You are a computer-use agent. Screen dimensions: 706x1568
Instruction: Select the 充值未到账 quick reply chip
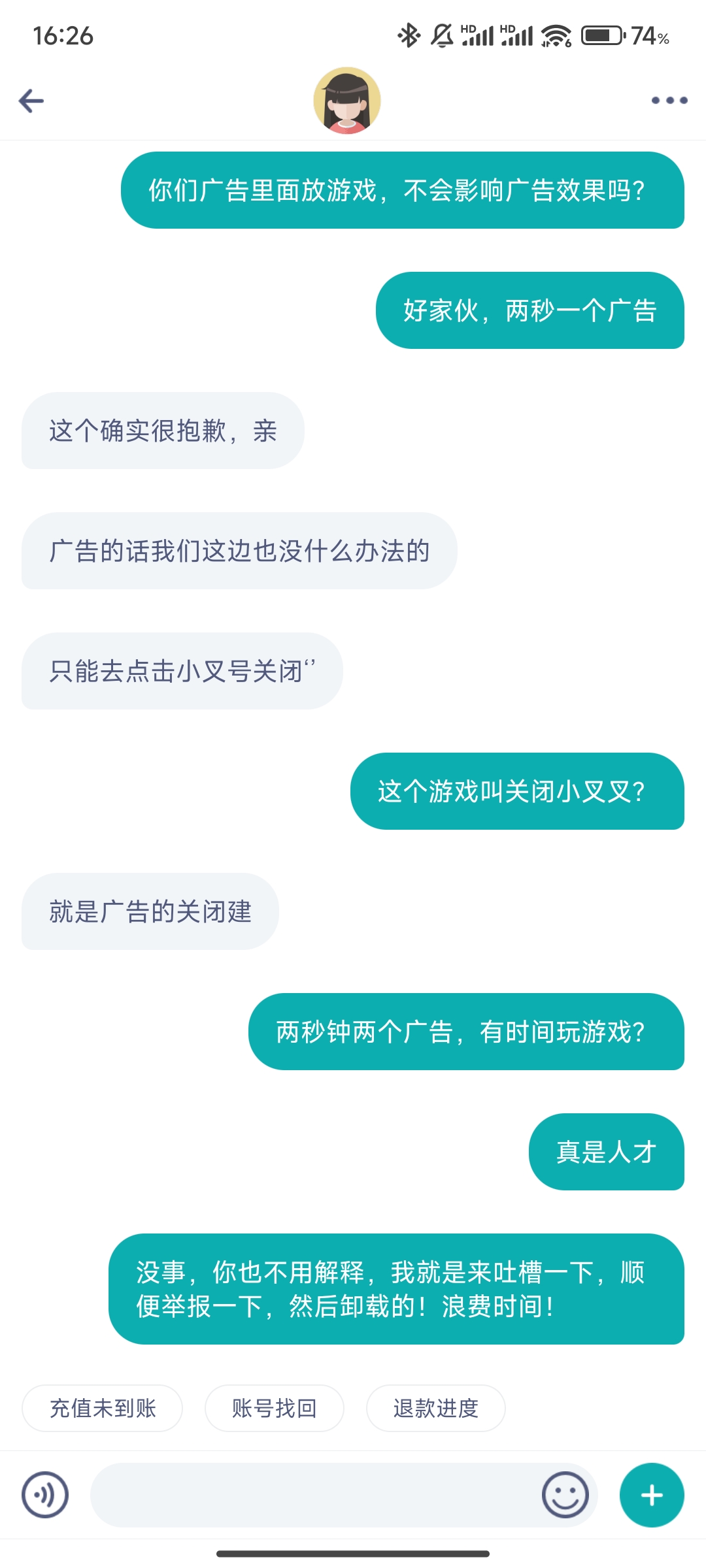[x=103, y=1408]
